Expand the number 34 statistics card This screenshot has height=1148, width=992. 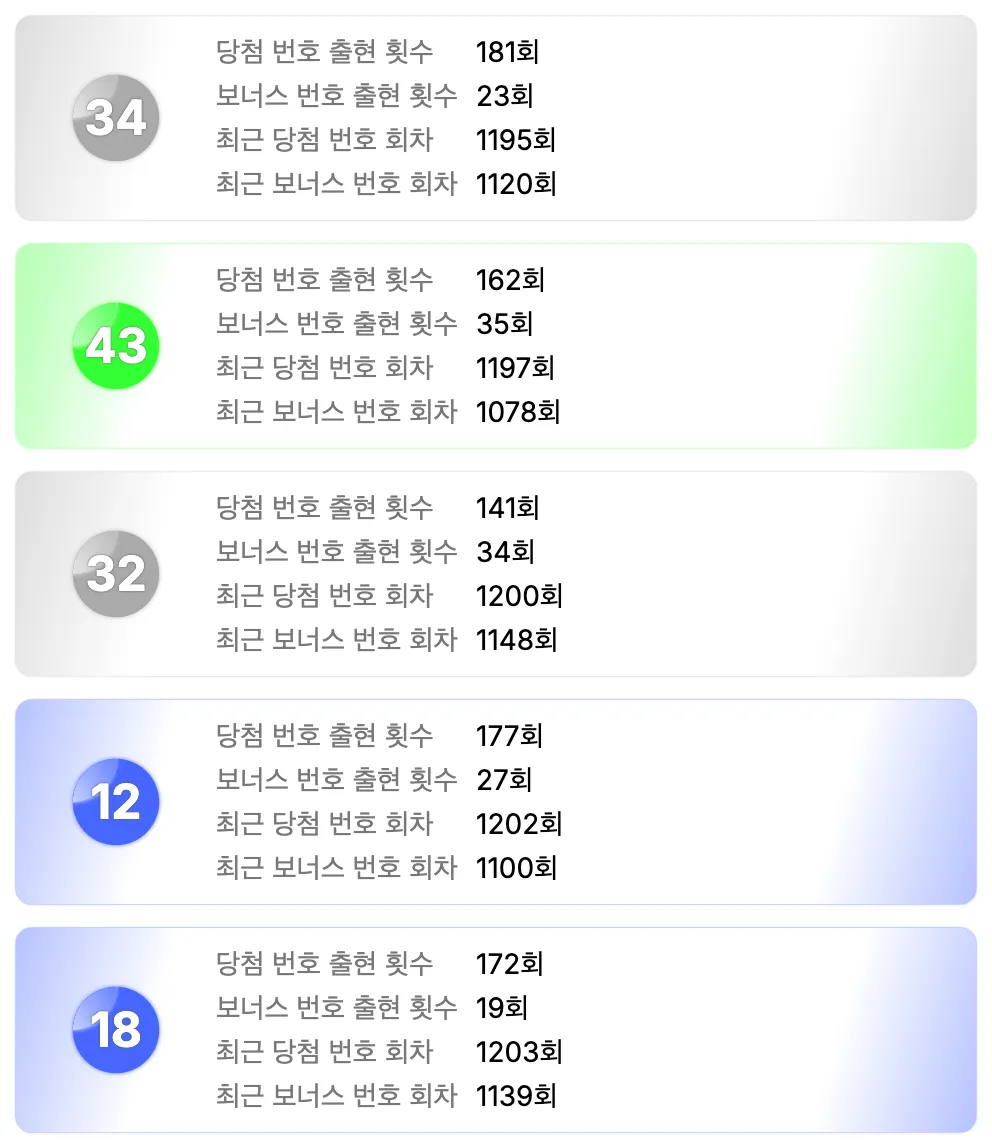(497, 117)
